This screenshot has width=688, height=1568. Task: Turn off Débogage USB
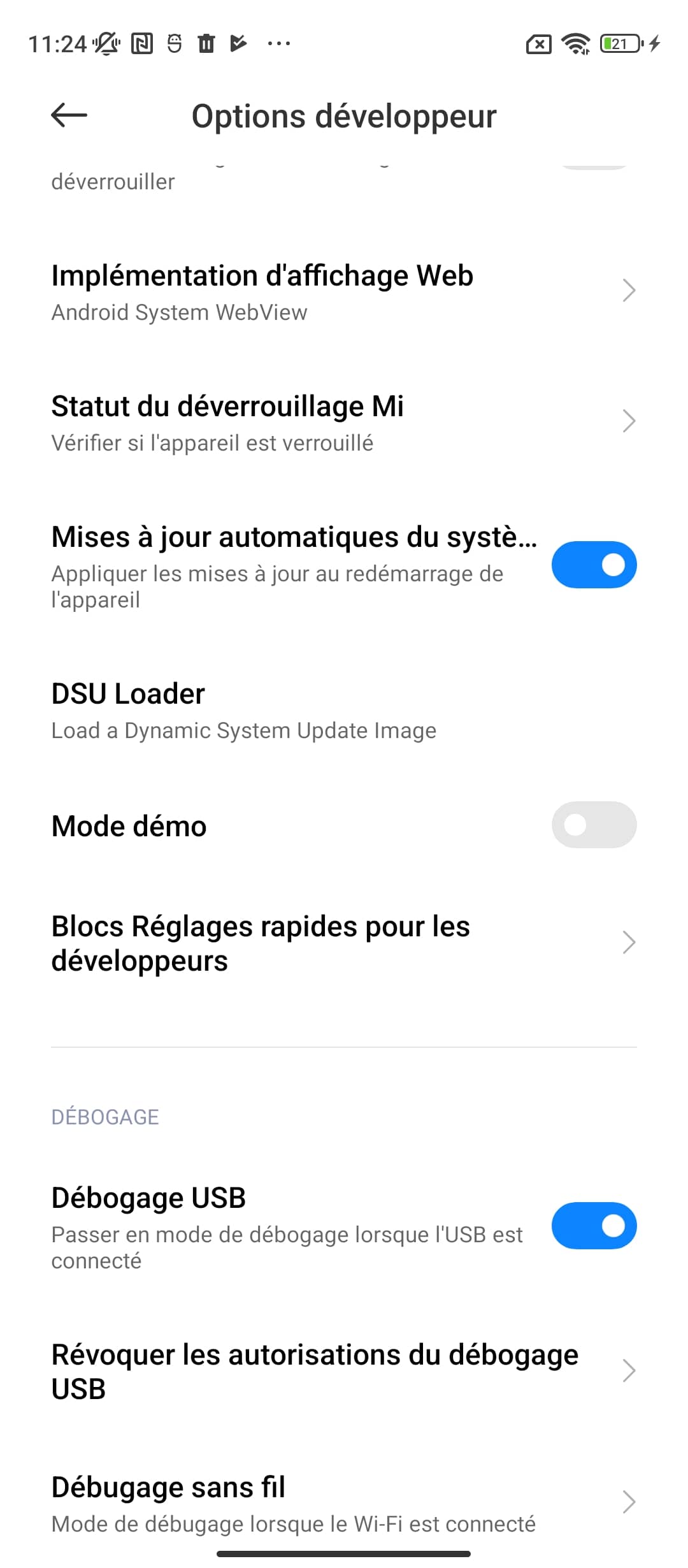[593, 1225]
